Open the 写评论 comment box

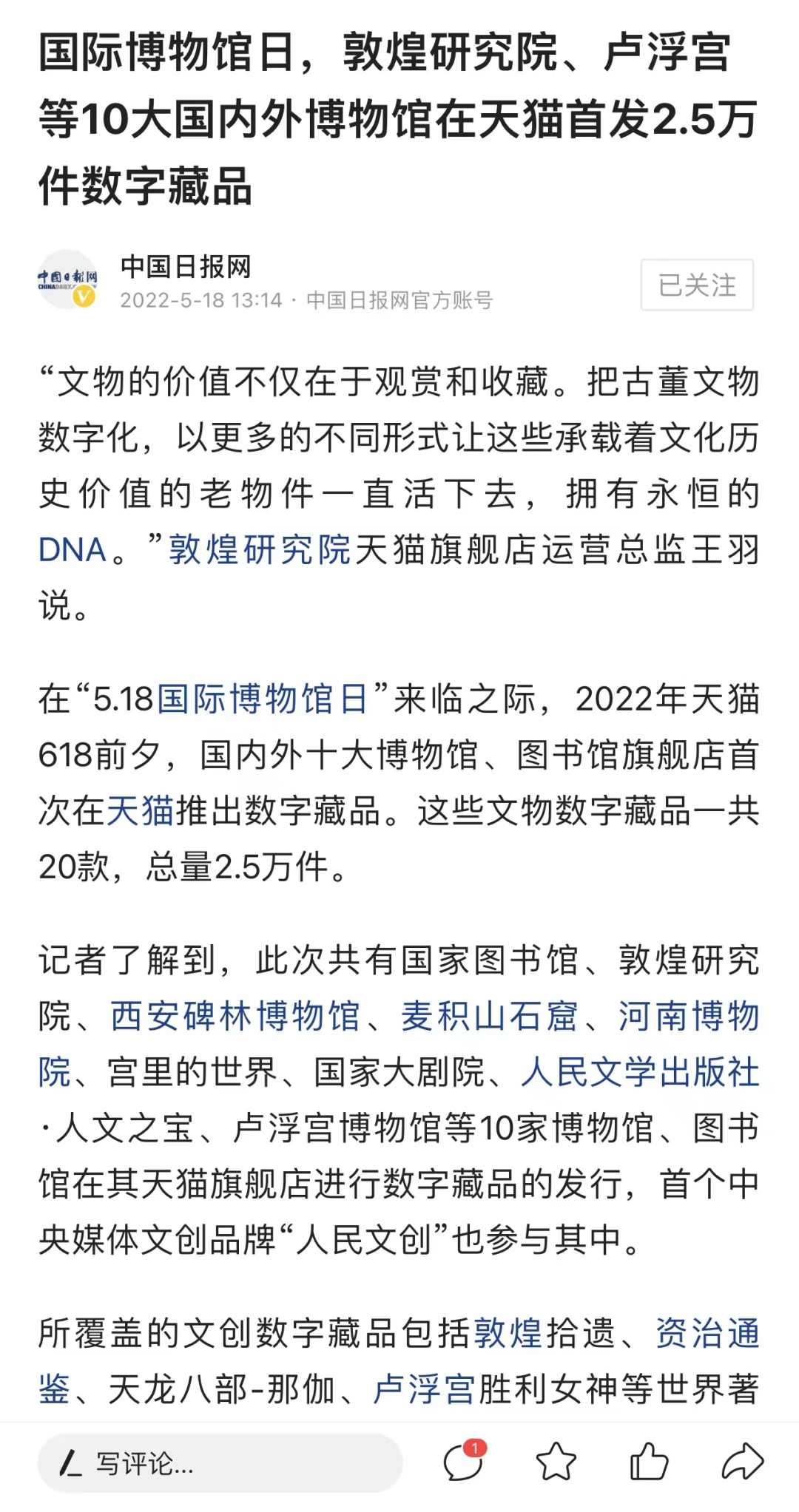[220, 1463]
